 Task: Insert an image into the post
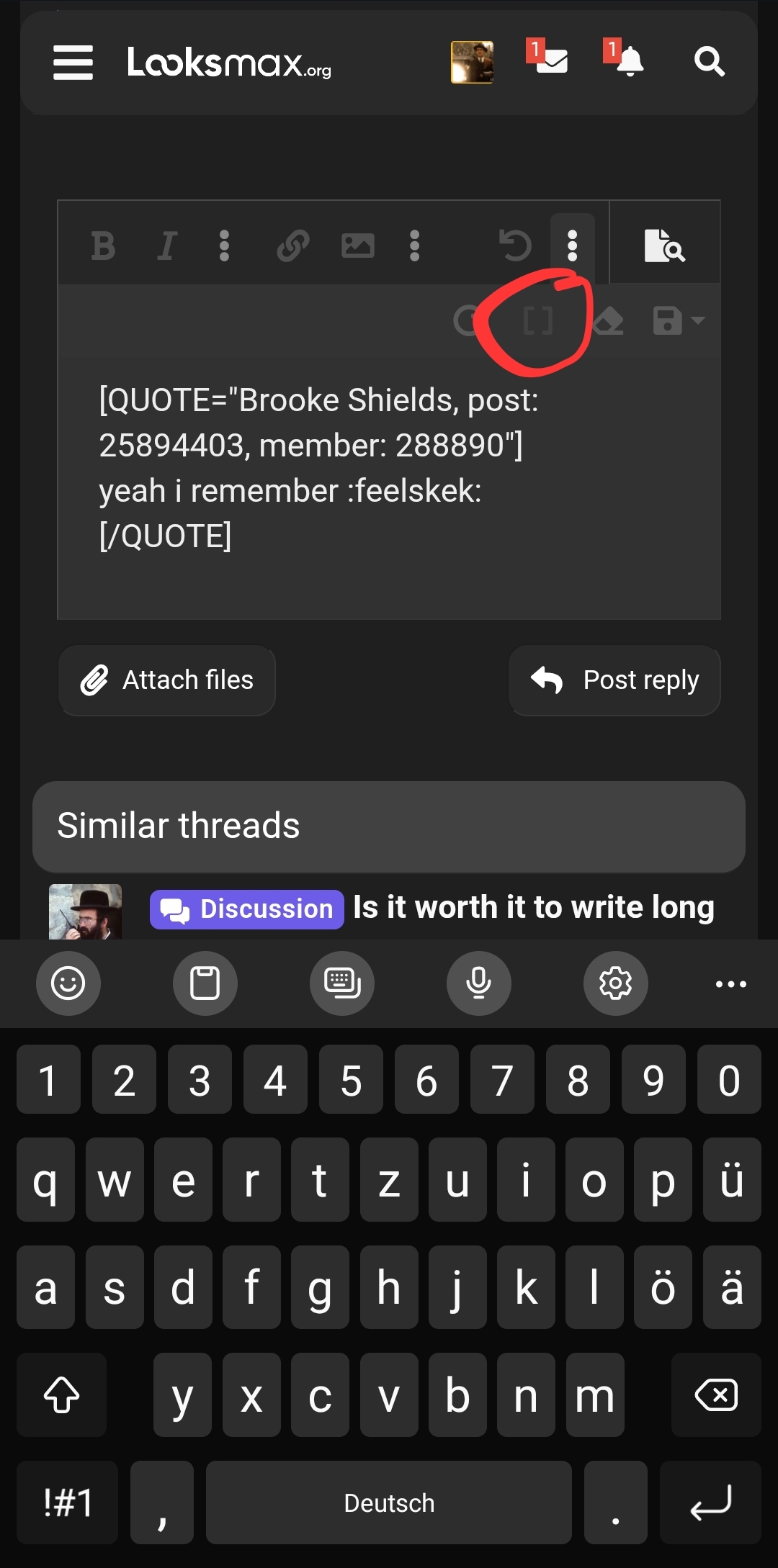point(358,247)
